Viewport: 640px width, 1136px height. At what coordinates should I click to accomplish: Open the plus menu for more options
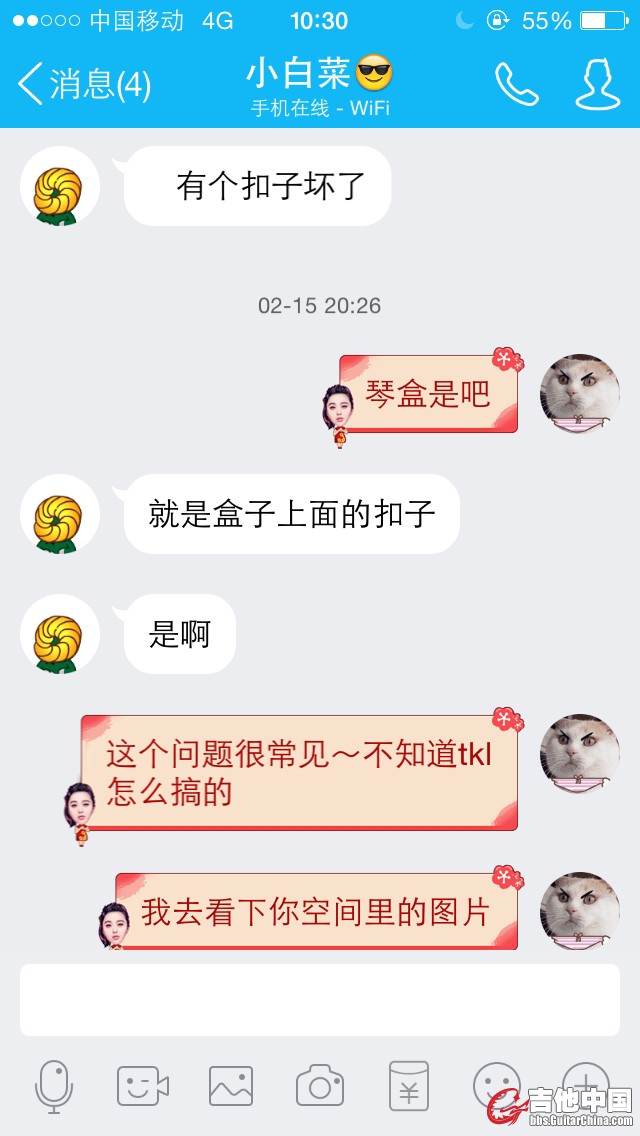click(x=585, y=1082)
